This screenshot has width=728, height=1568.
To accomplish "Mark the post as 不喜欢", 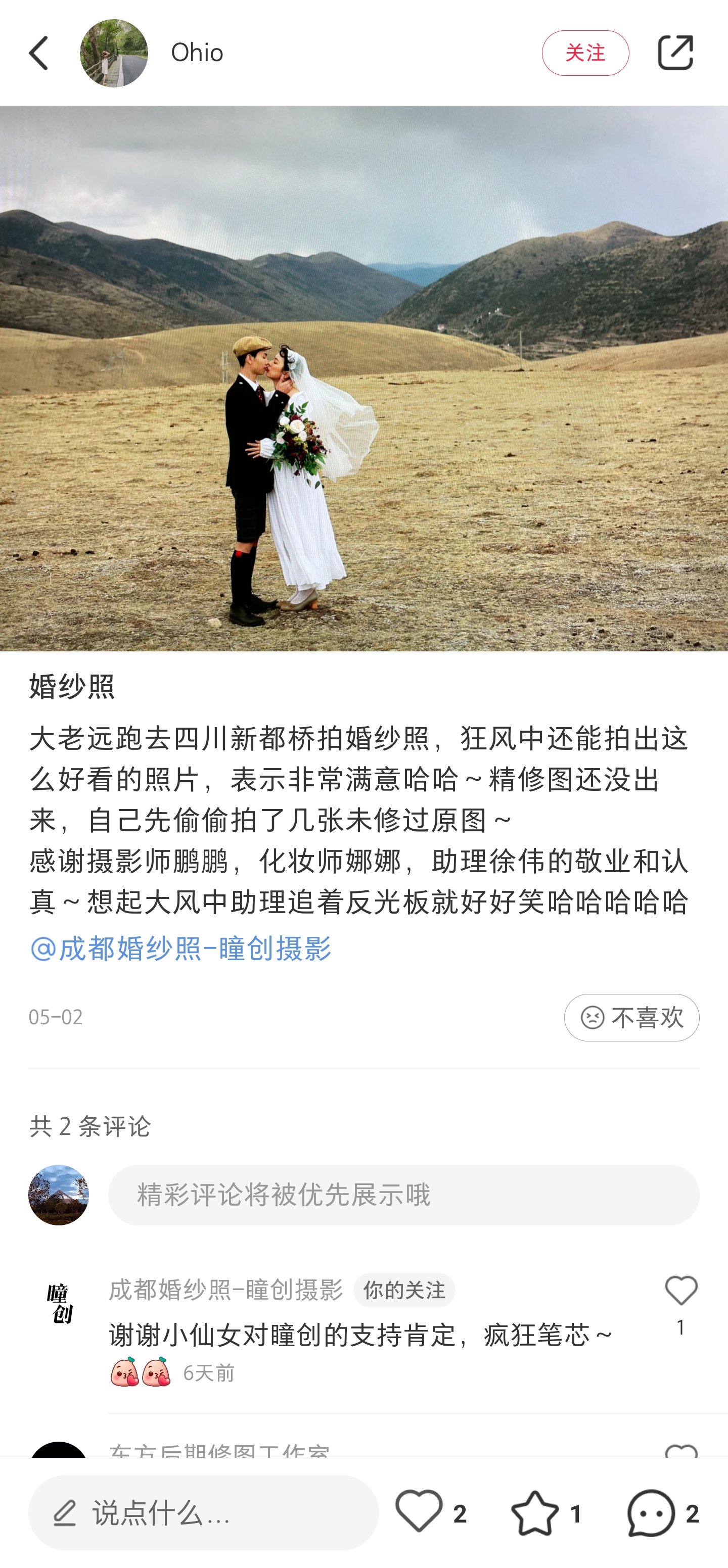I will click(x=631, y=1018).
